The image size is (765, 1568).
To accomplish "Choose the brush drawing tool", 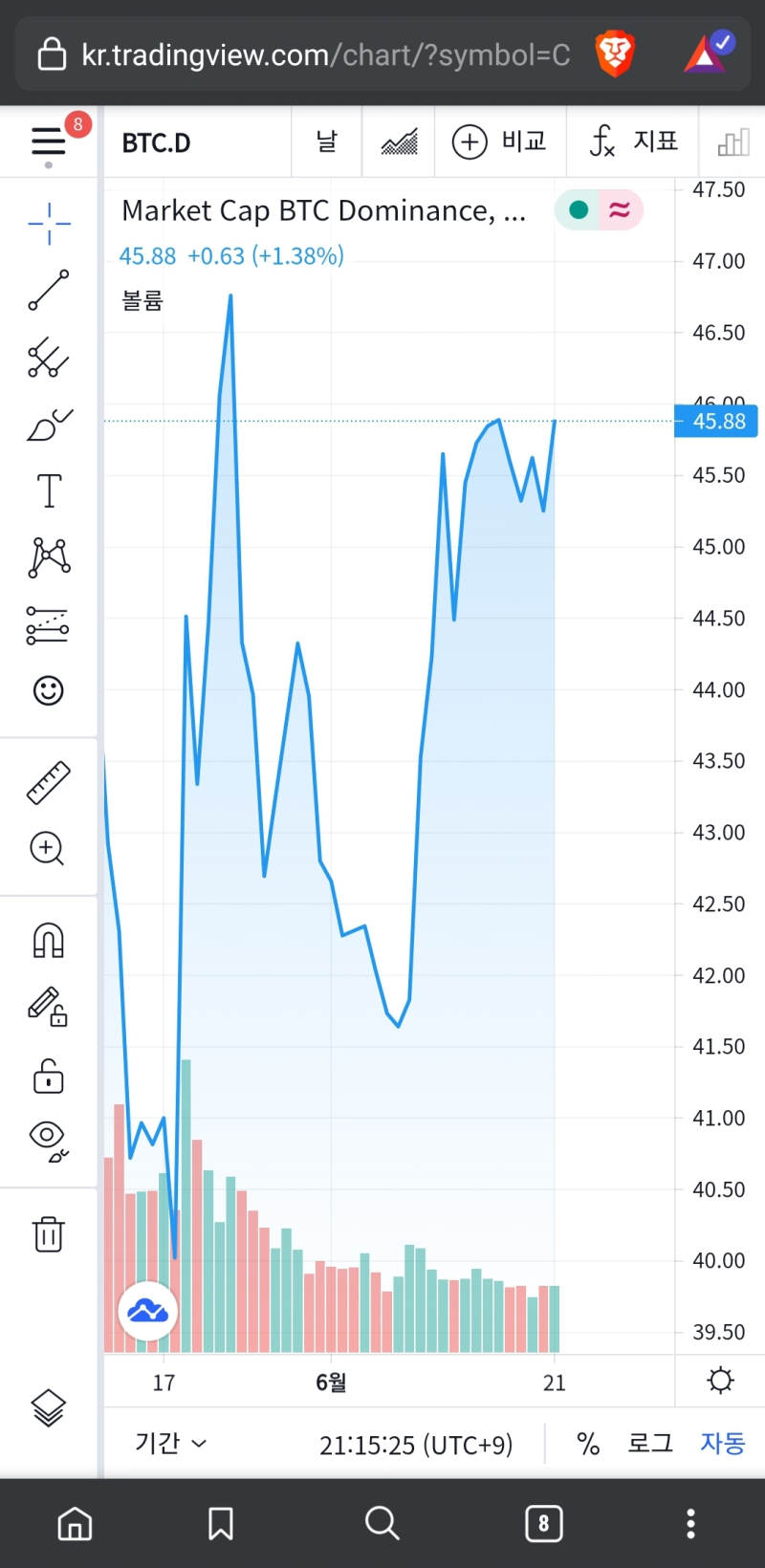I will click(49, 424).
